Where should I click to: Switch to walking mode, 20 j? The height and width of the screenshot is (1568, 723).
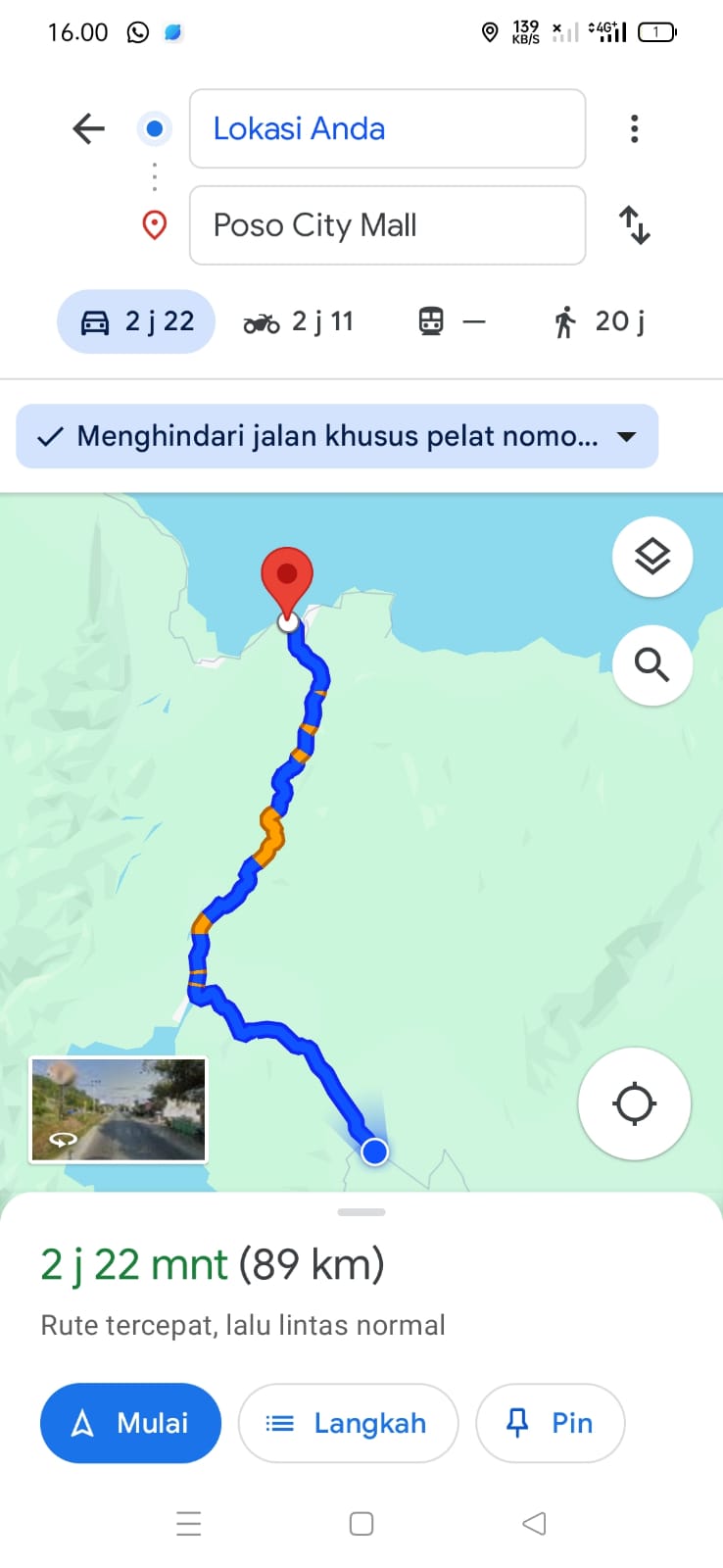point(600,321)
